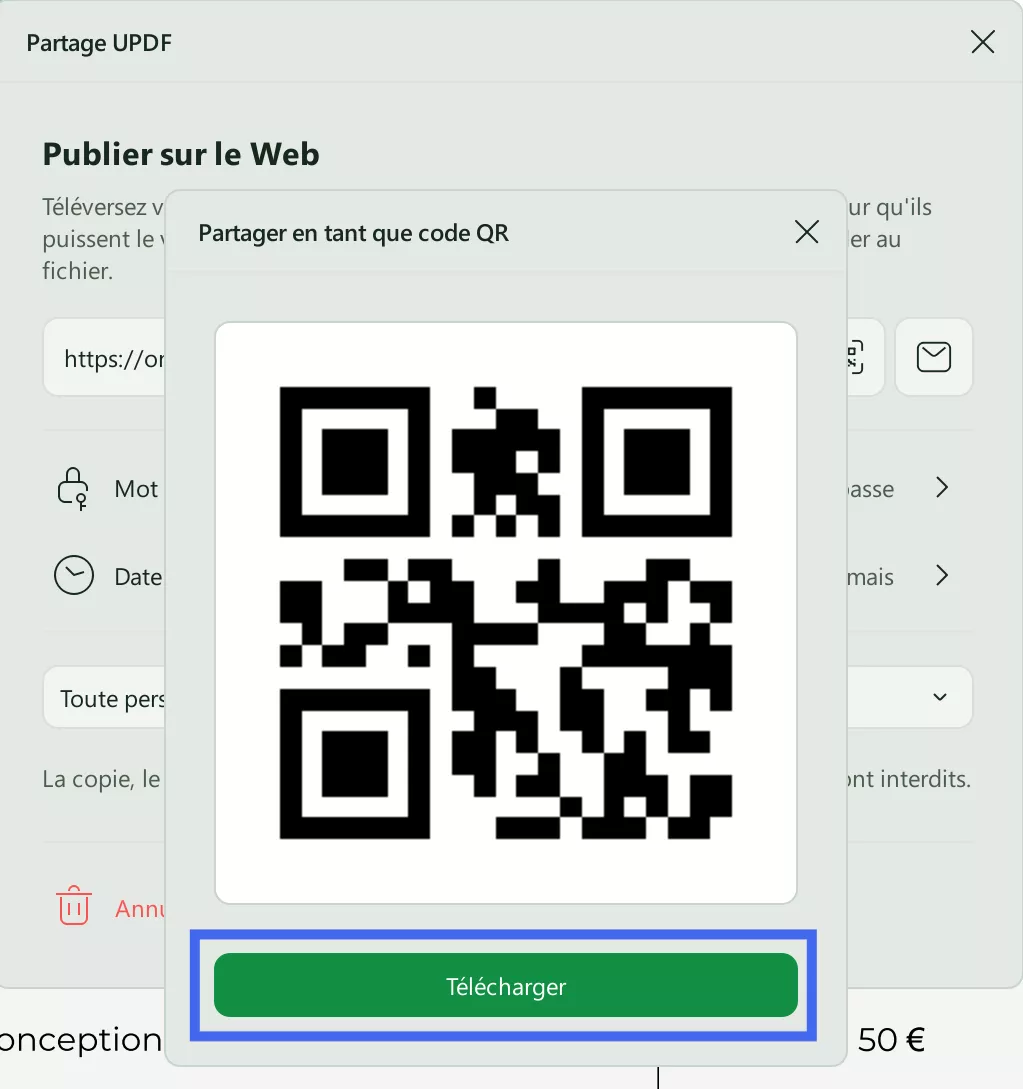Expand the password settings chevron
The image size is (1023, 1089).
[941, 488]
